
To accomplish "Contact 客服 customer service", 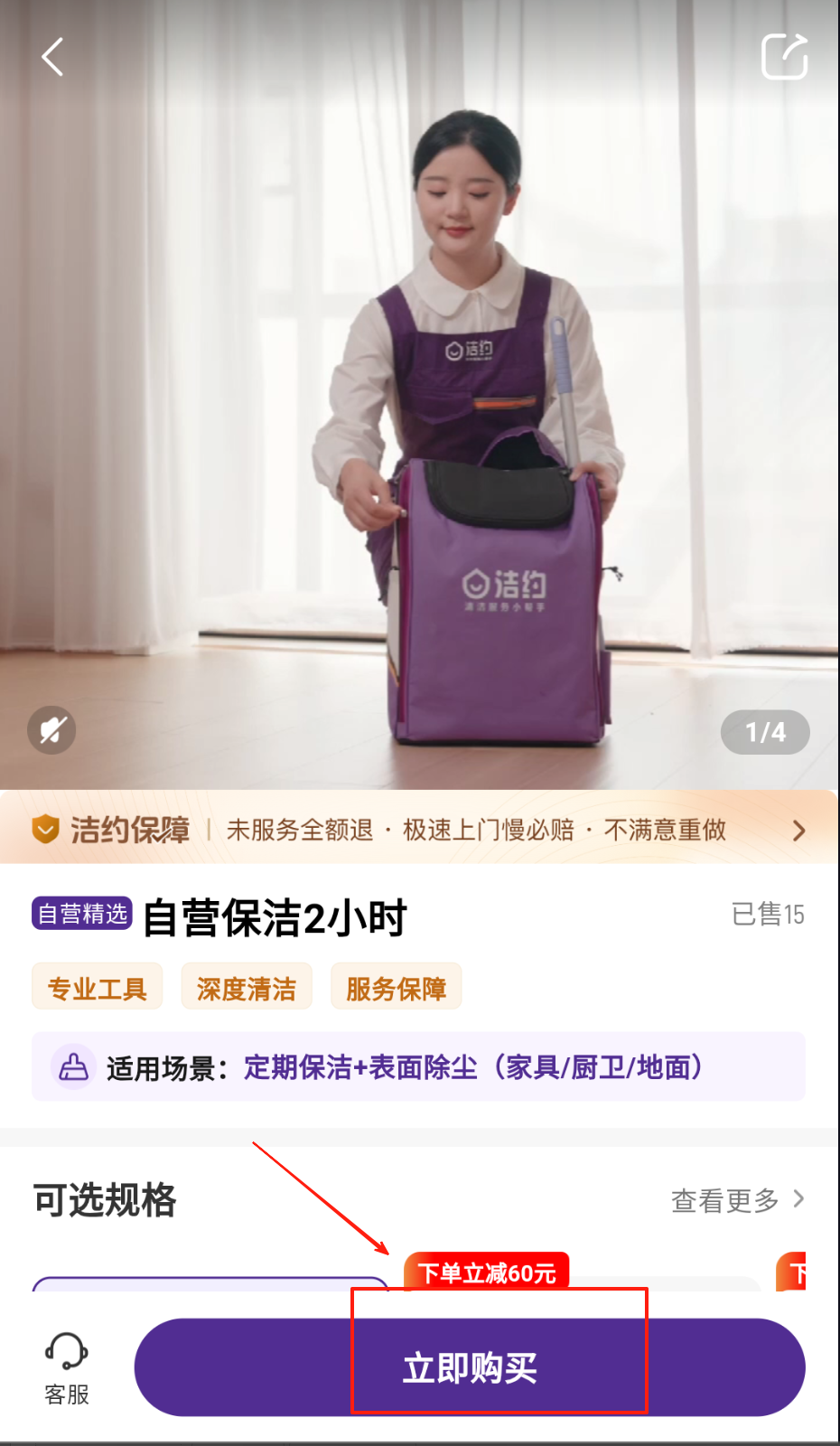I will tap(67, 1367).
